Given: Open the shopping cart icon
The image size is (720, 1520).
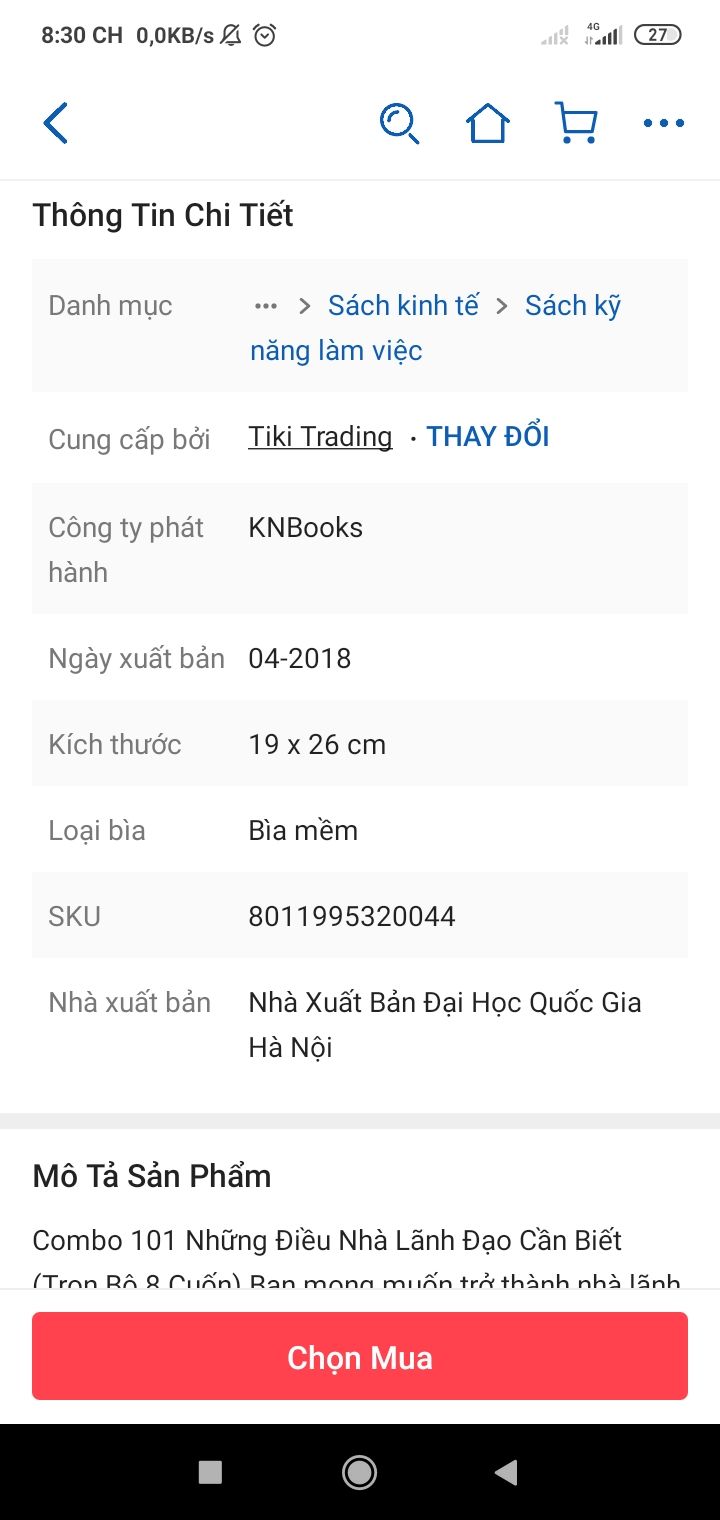Looking at the screenshot, I should tap(575, 122).
